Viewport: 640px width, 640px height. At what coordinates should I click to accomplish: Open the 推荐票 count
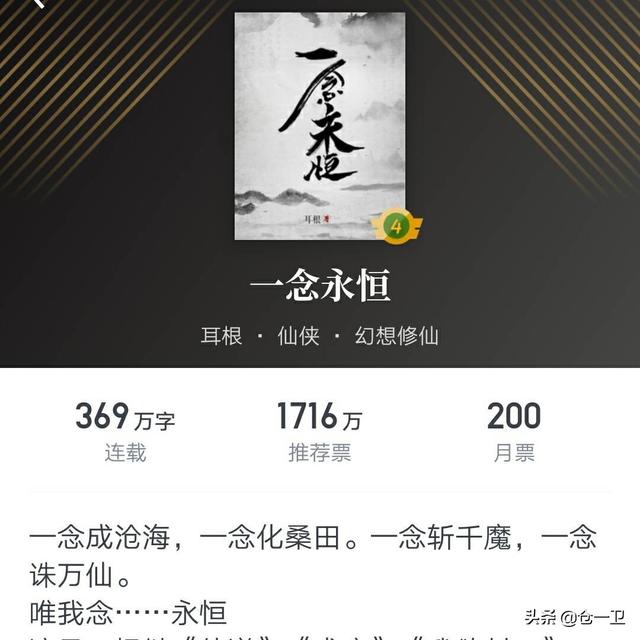coord(319,432)
